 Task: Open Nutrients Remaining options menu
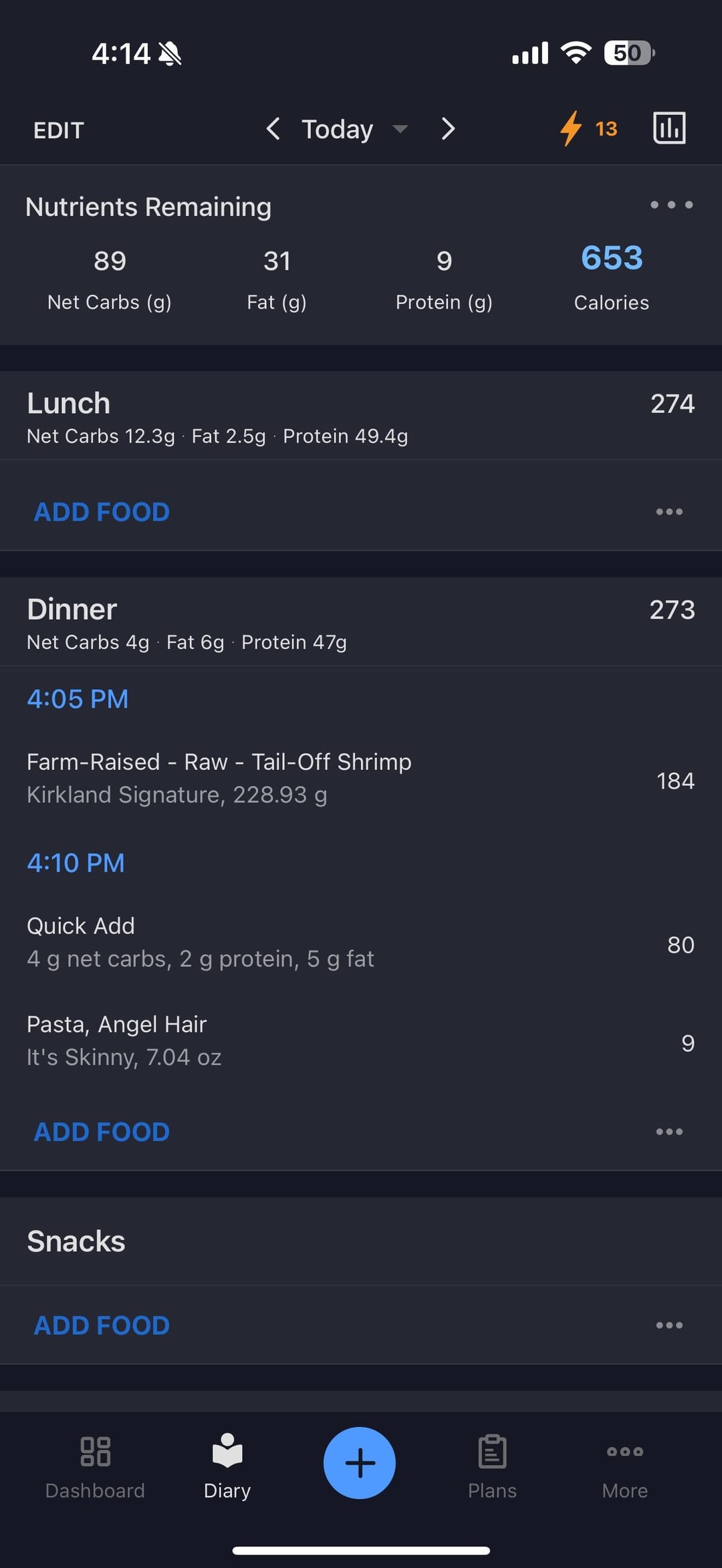[x=671, y=205]
